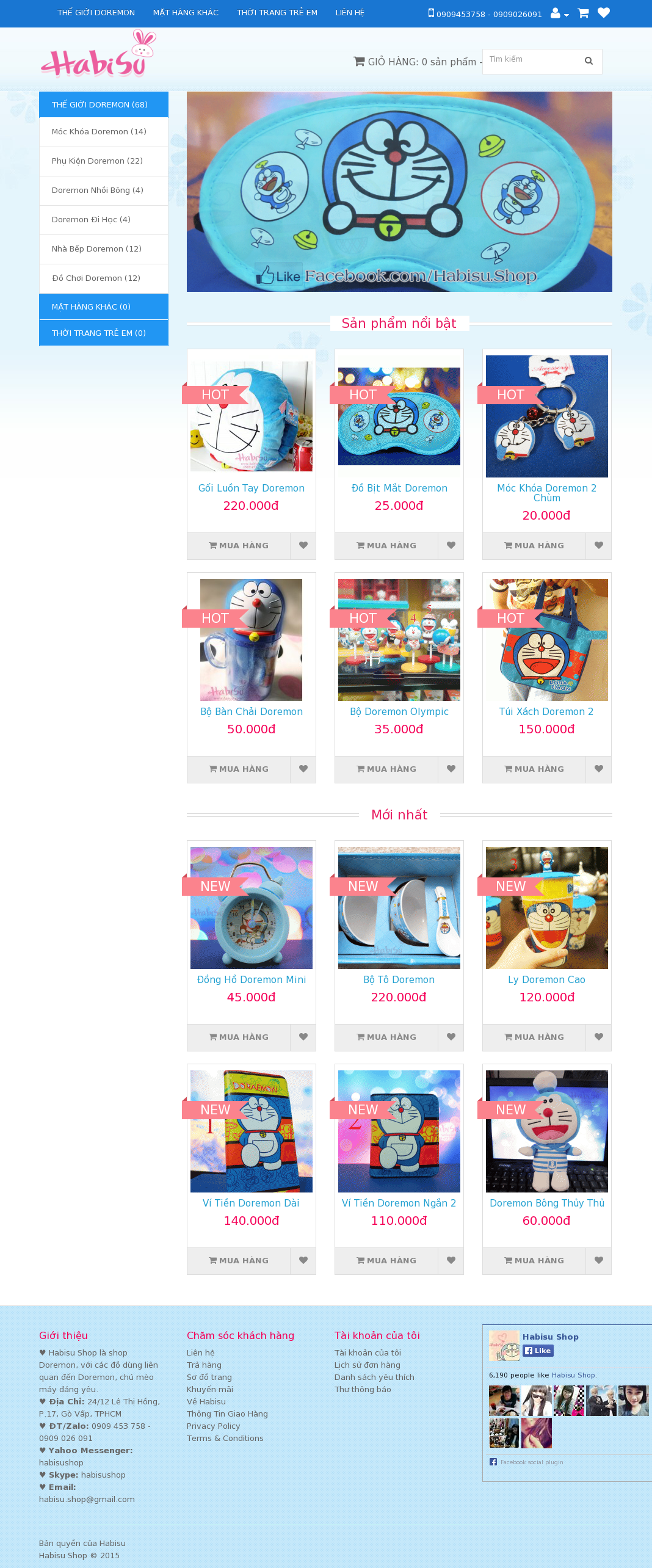The image size is (652, 1568).
Task: Open Thông Tin Giao Hàng footer link
Action: point(227,1414)
